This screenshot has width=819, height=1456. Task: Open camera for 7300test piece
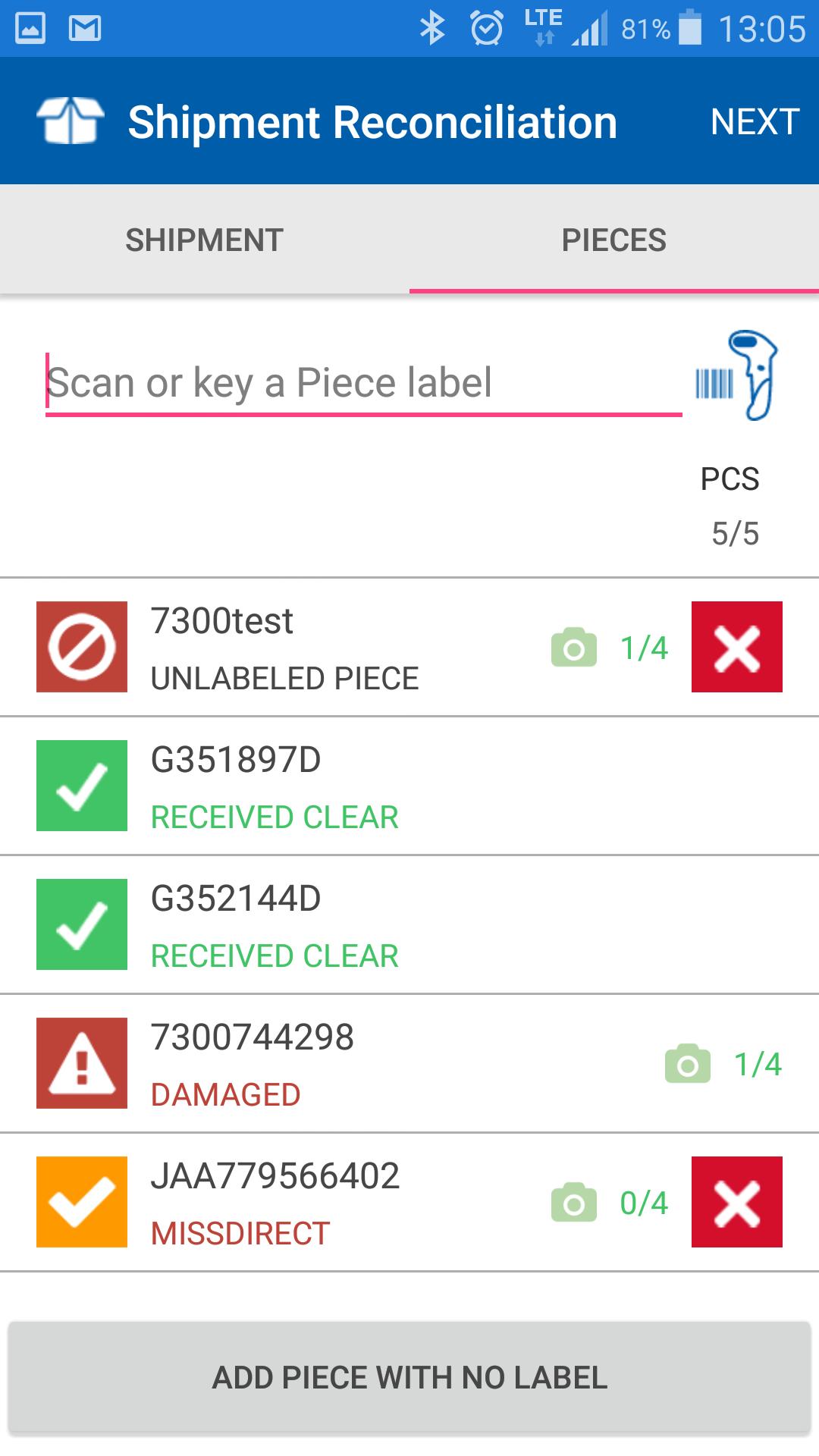tap(574, 648)
